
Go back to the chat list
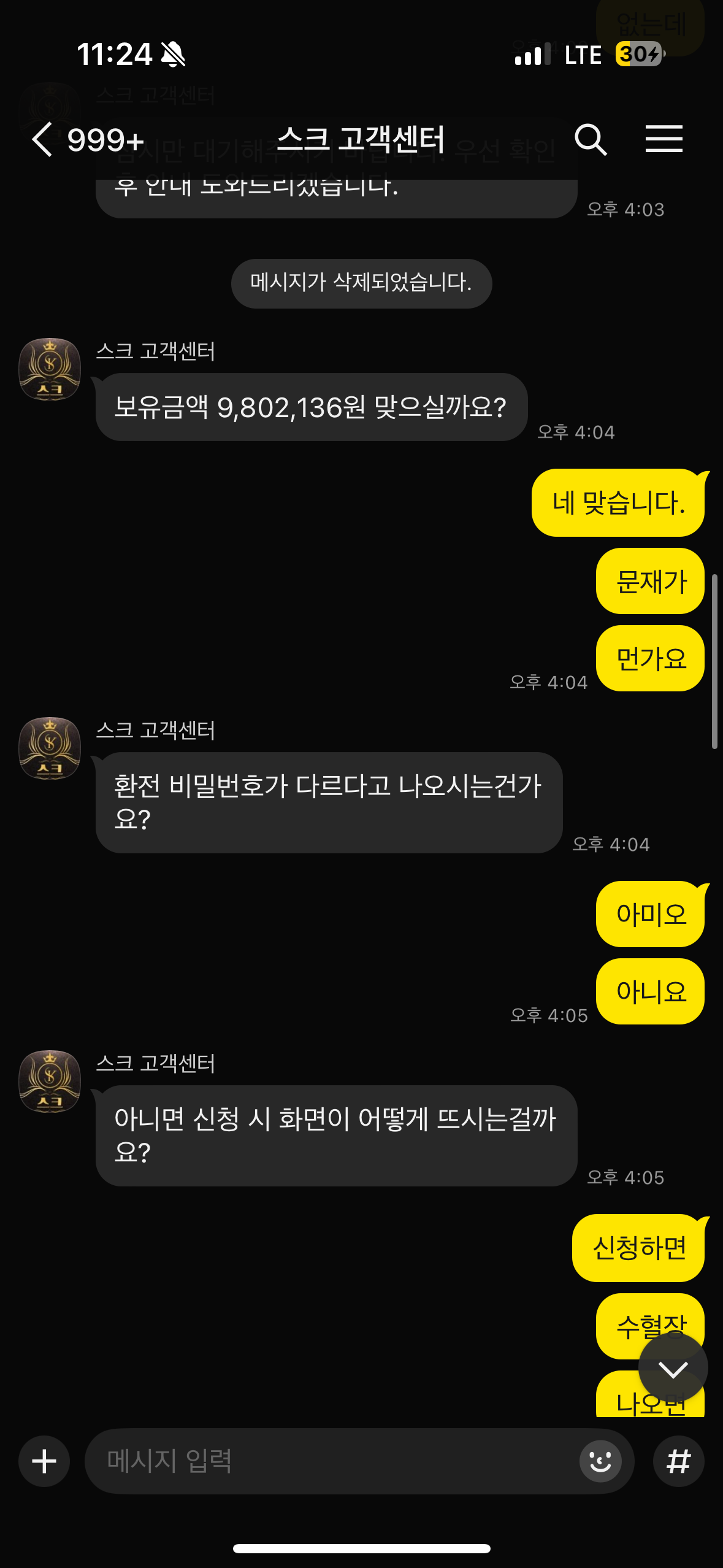tap(43, 139)
